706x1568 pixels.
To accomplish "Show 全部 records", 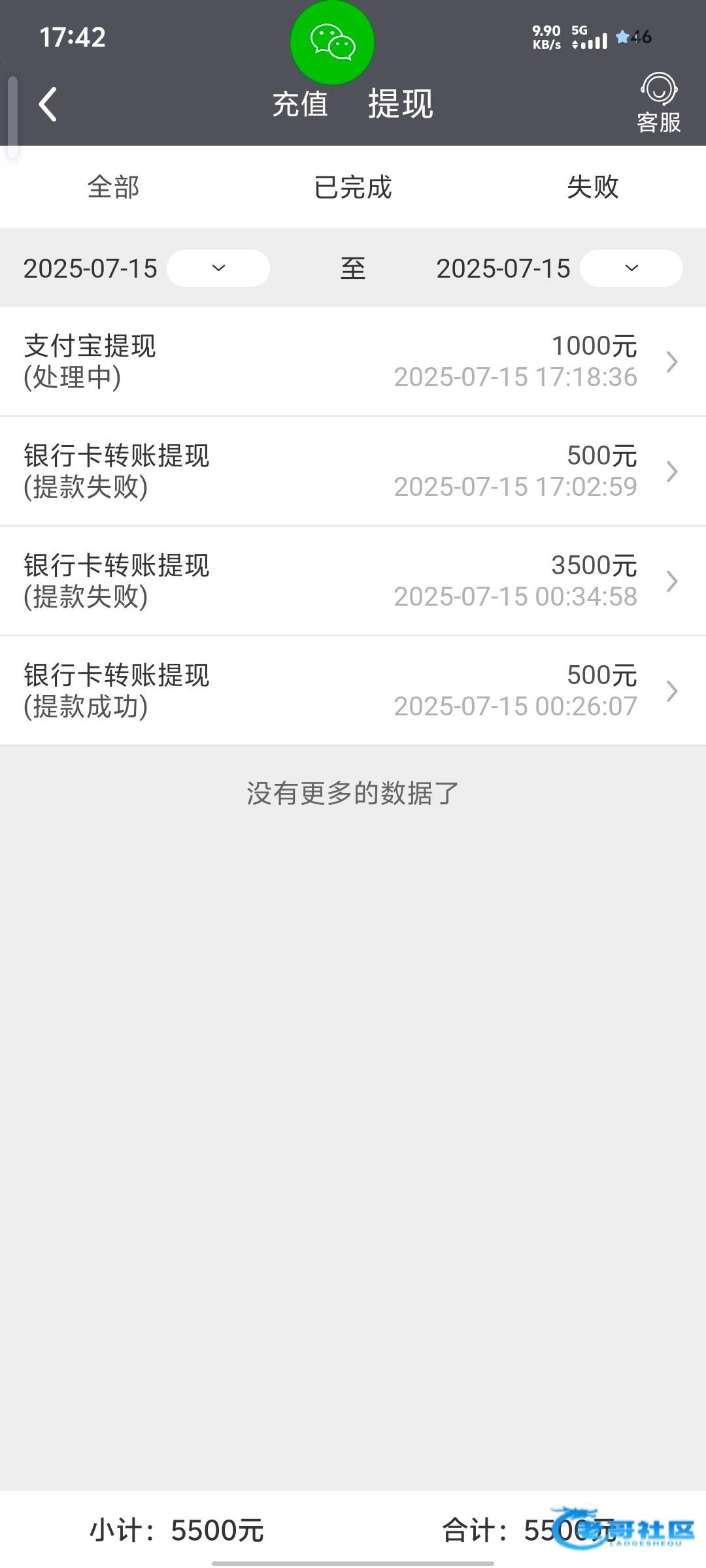I will (x=113, y=188).
